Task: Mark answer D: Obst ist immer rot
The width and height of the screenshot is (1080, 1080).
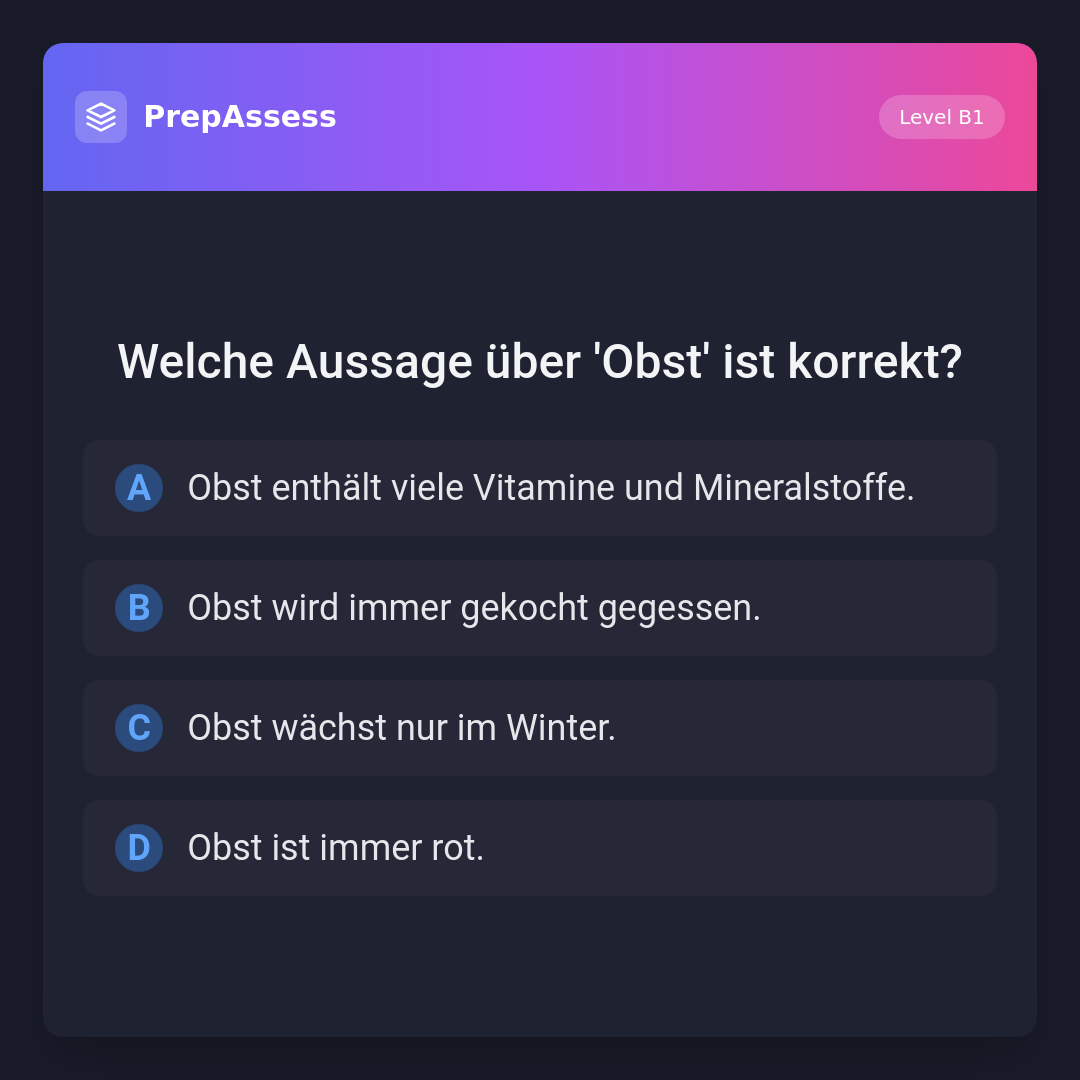Action: click(540, 848)
